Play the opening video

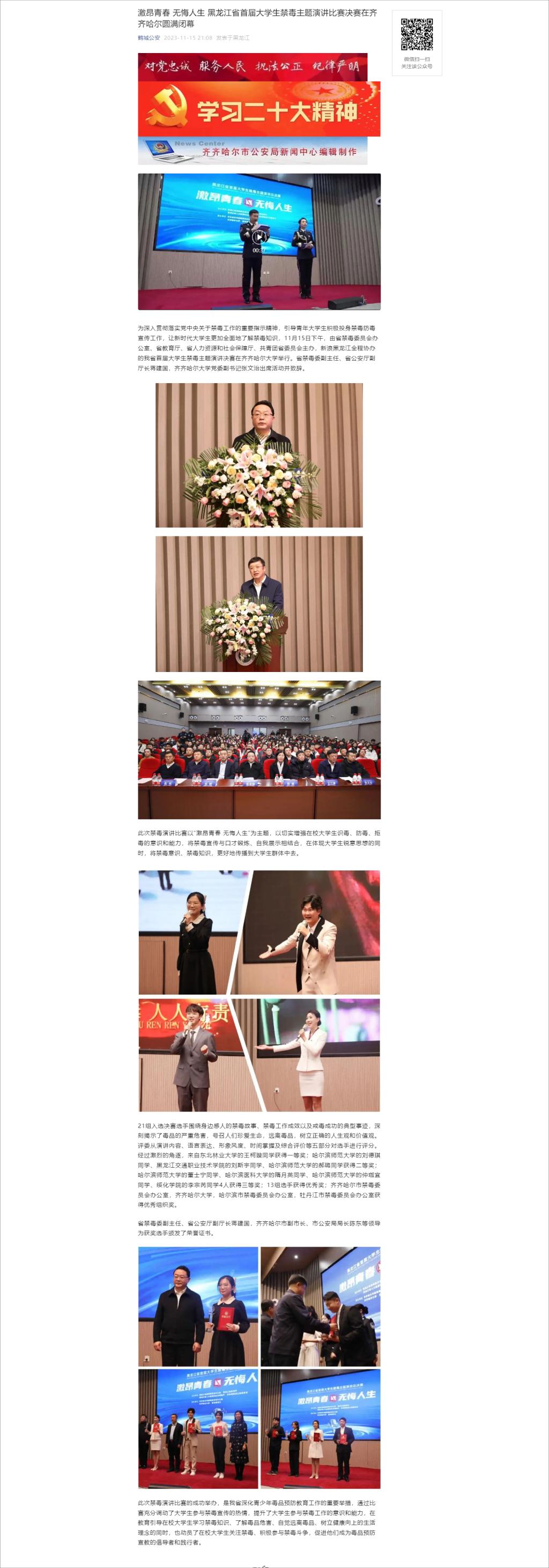click(258, 237)
